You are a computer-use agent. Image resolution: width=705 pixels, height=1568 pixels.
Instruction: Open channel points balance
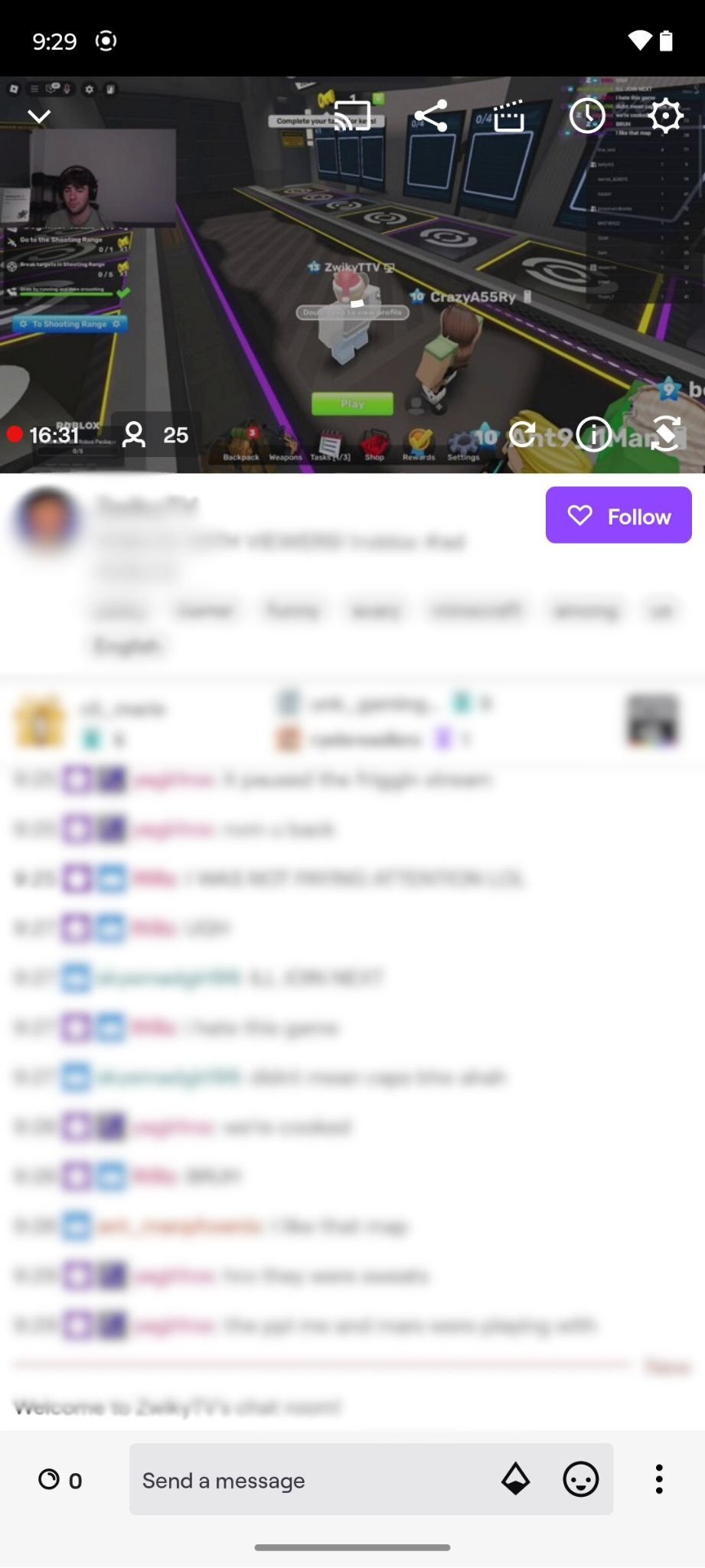[x=60, y=1480]
